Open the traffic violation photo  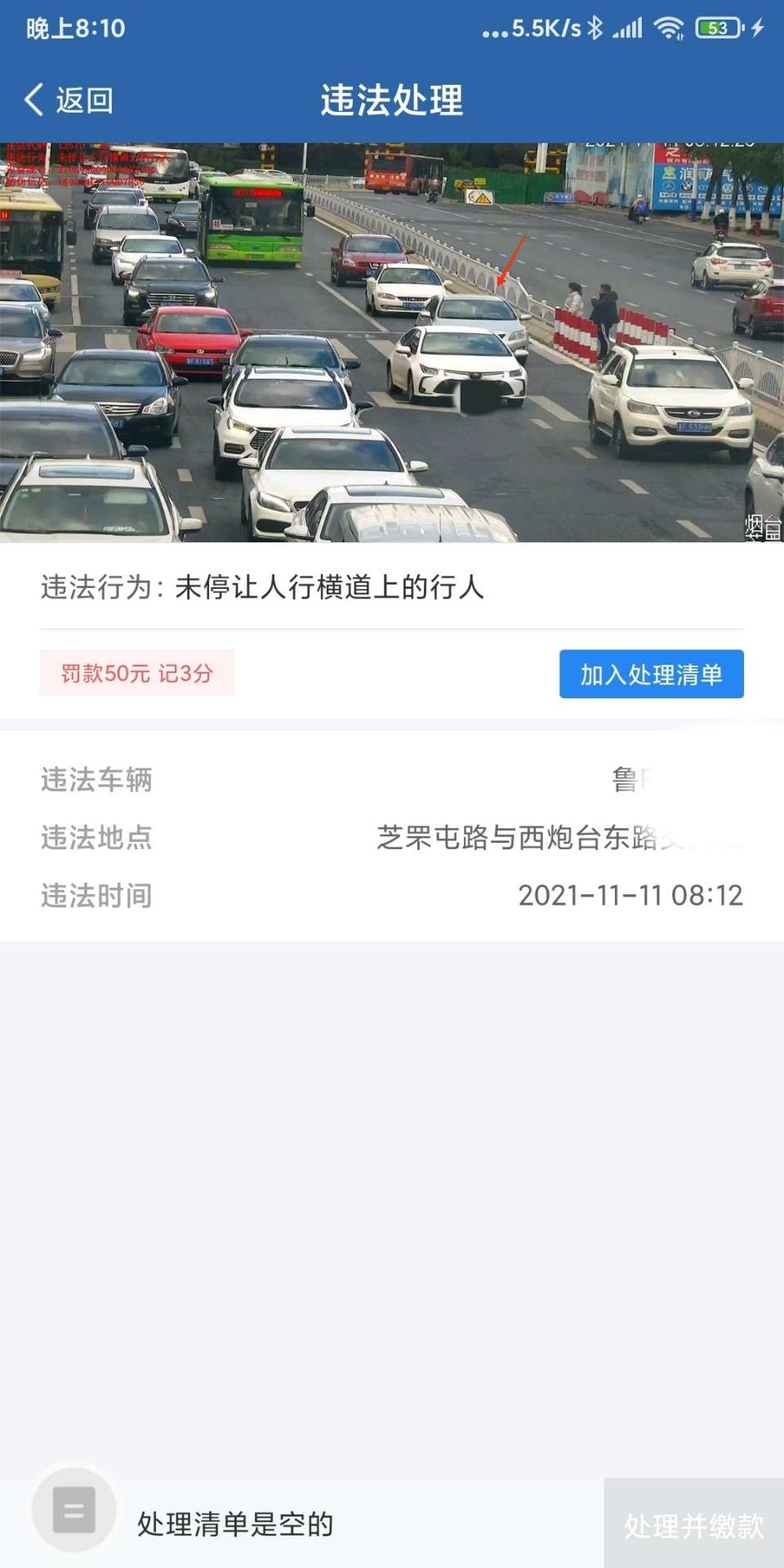(x=392, y=343)
